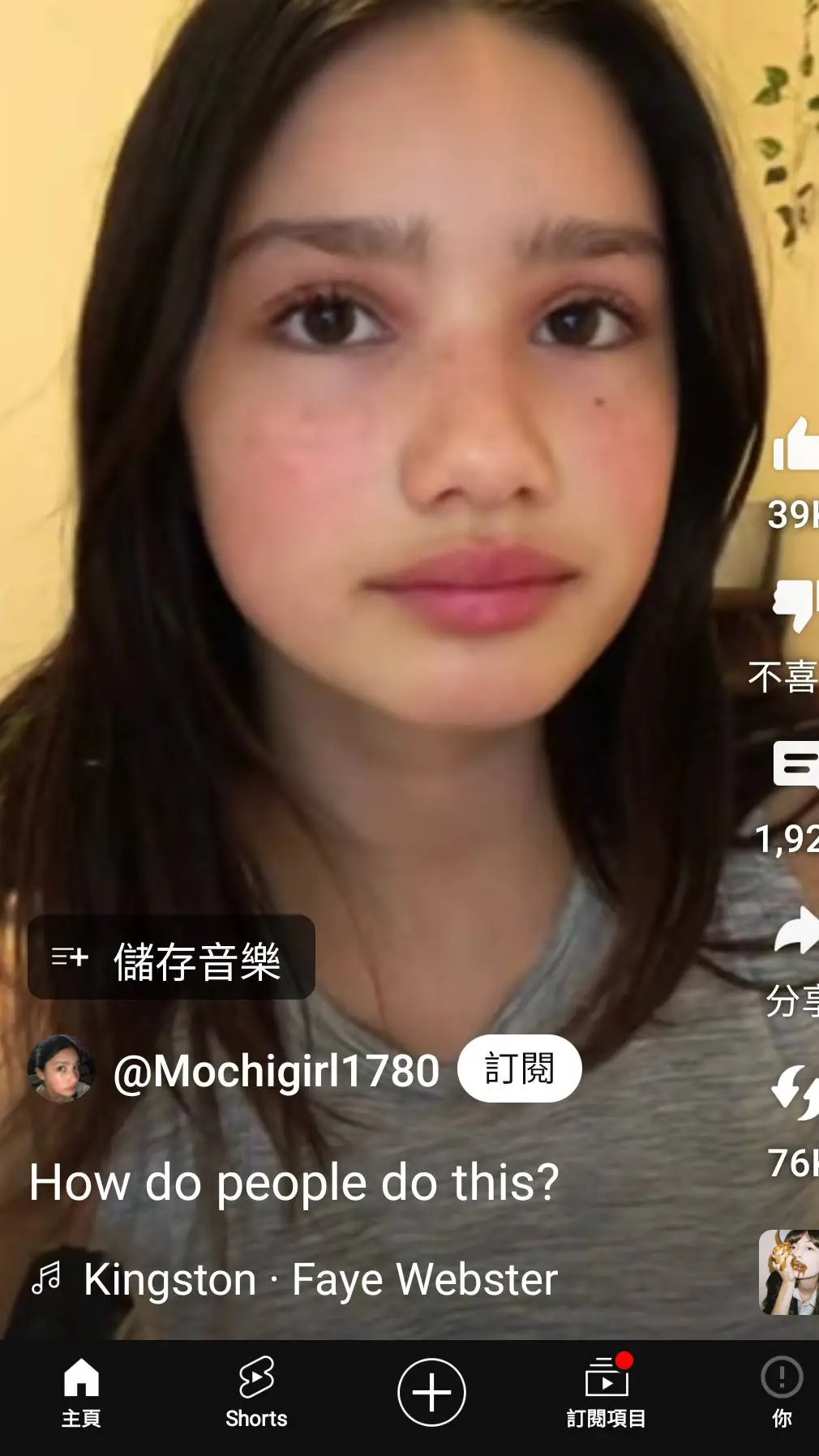
Task: Tap the 儲存音樂 save music button
Action: [171, 957]
